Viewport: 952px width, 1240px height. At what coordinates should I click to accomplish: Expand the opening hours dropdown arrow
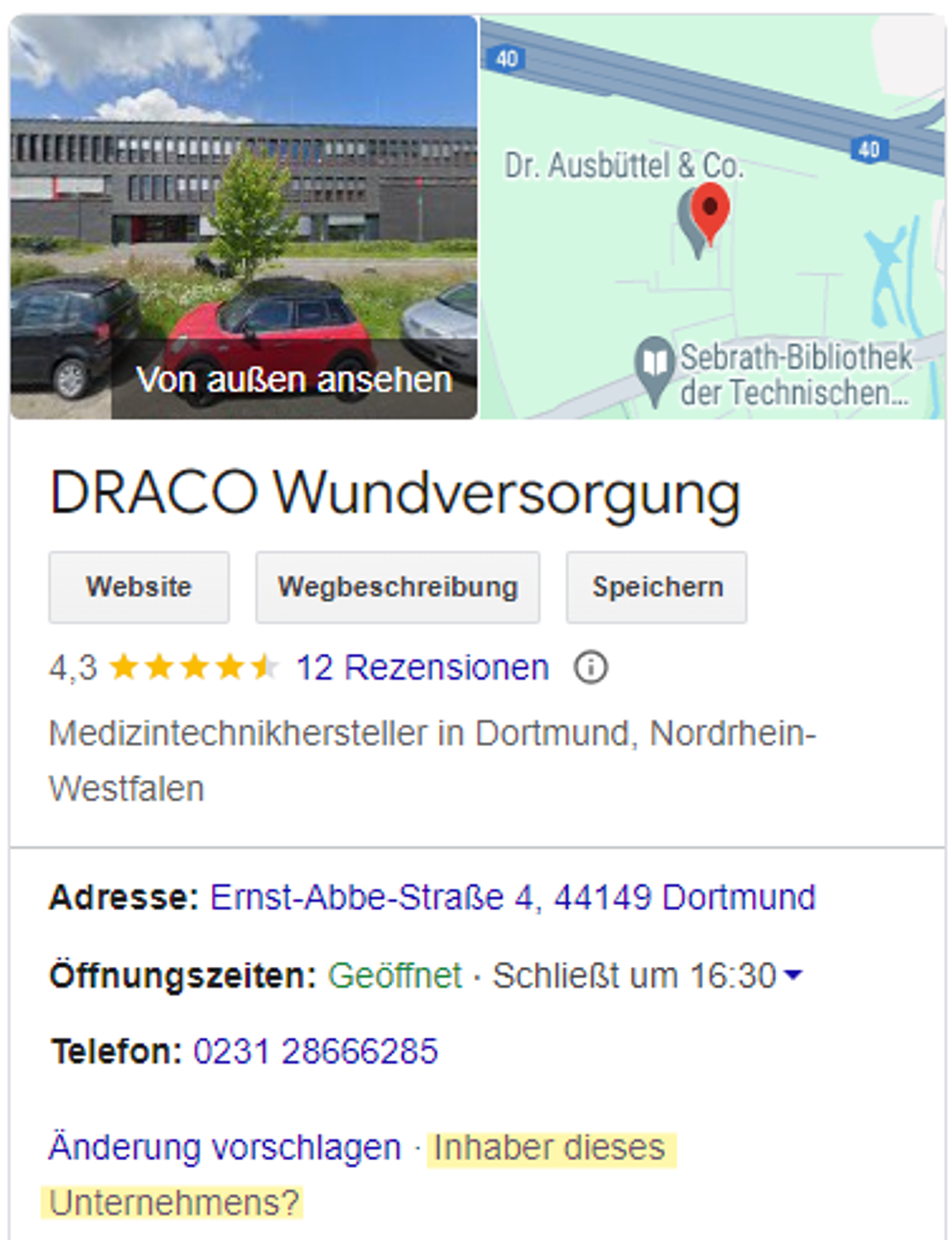(792, 975)
